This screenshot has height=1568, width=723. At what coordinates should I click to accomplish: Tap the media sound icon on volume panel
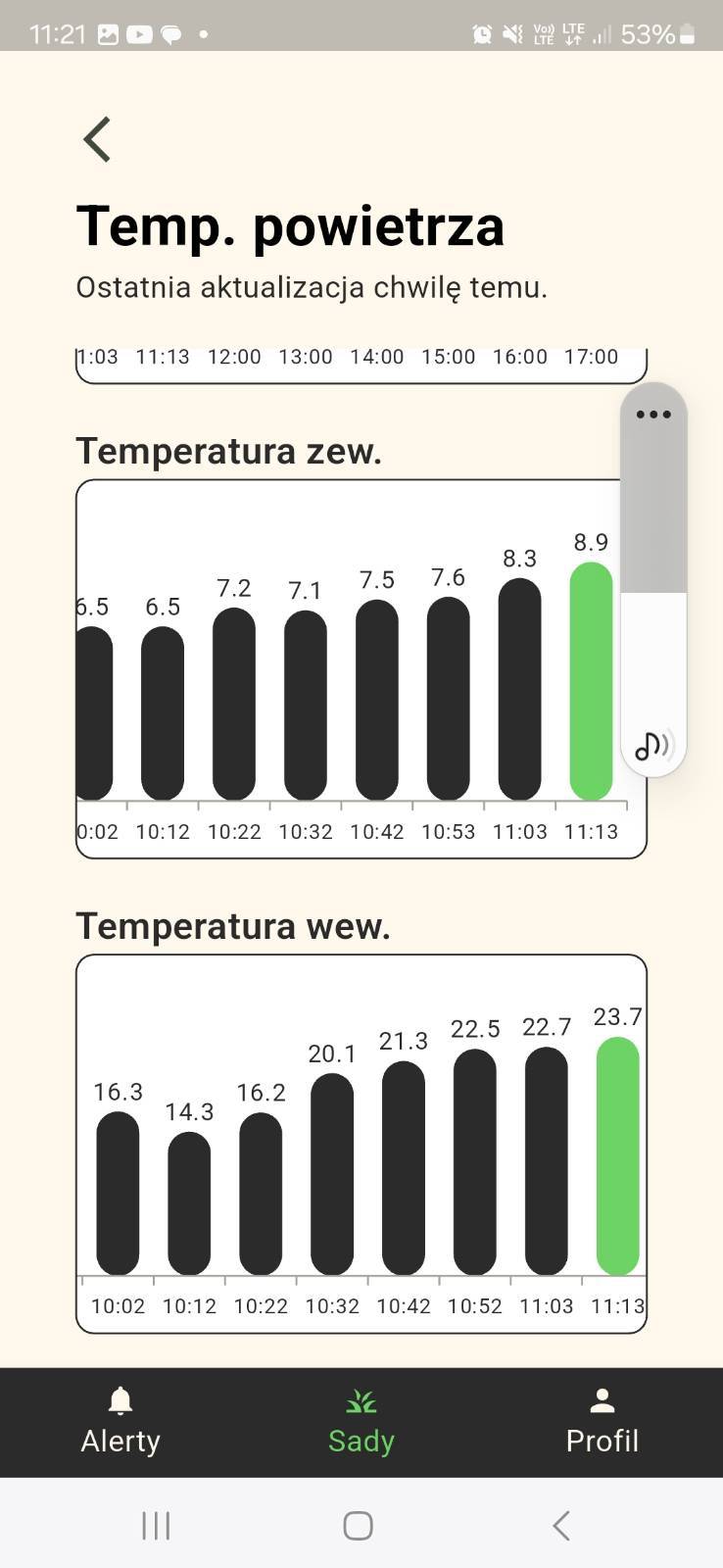[x=653, y=746]
